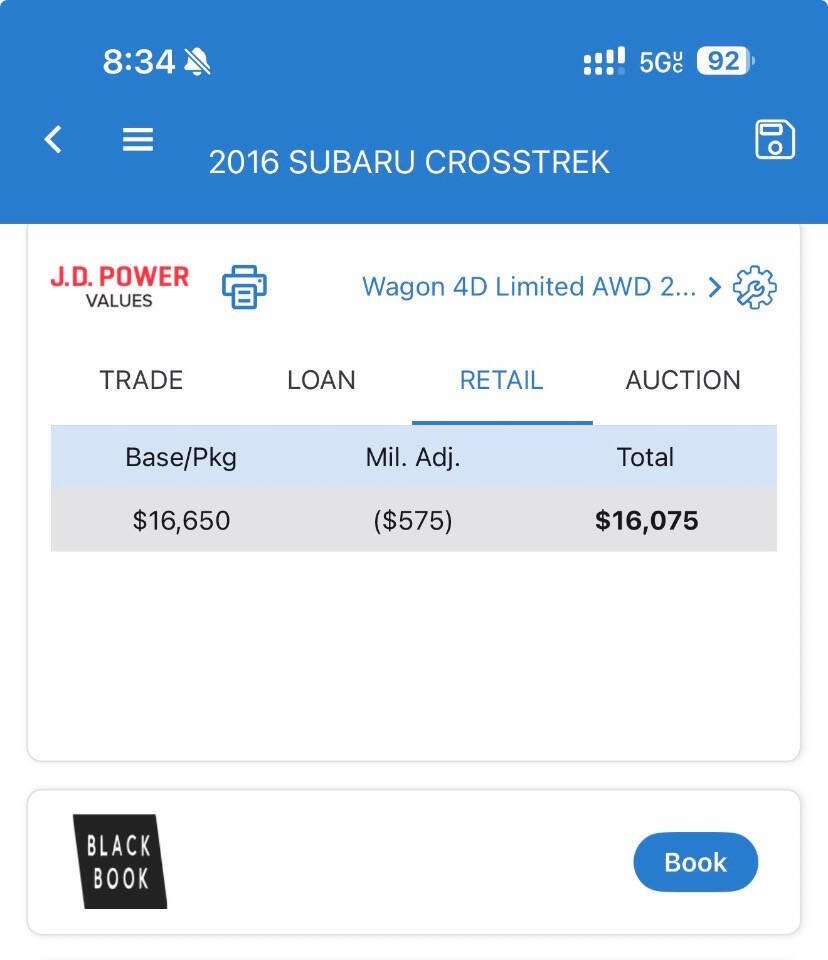Tap the Base/Pkg value $16,650
The height and width of the screenshot is (960, 828).
tap(181, 520)
